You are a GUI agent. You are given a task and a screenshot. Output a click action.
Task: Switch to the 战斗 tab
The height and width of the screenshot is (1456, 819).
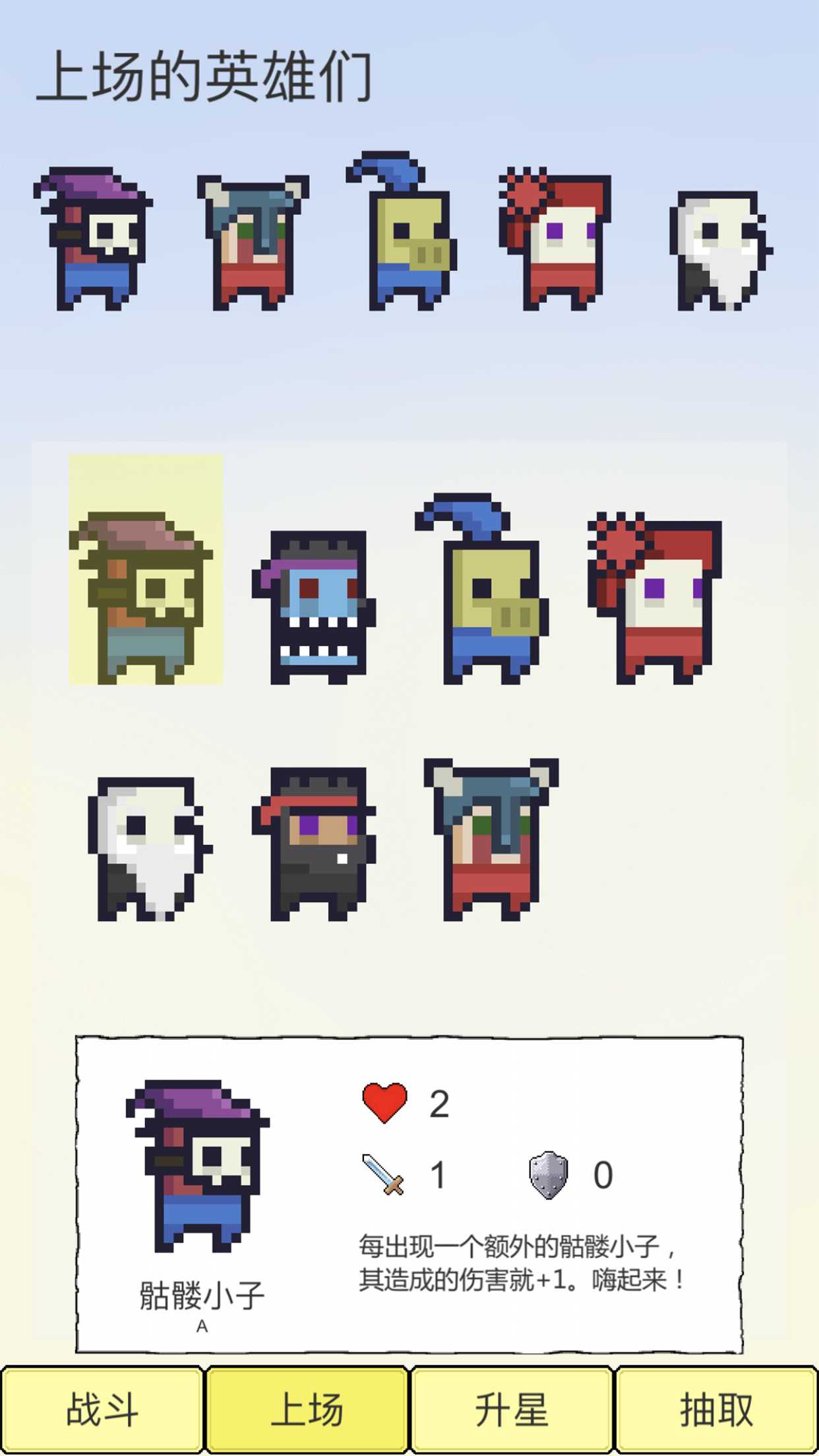[x=102, y=1410]
